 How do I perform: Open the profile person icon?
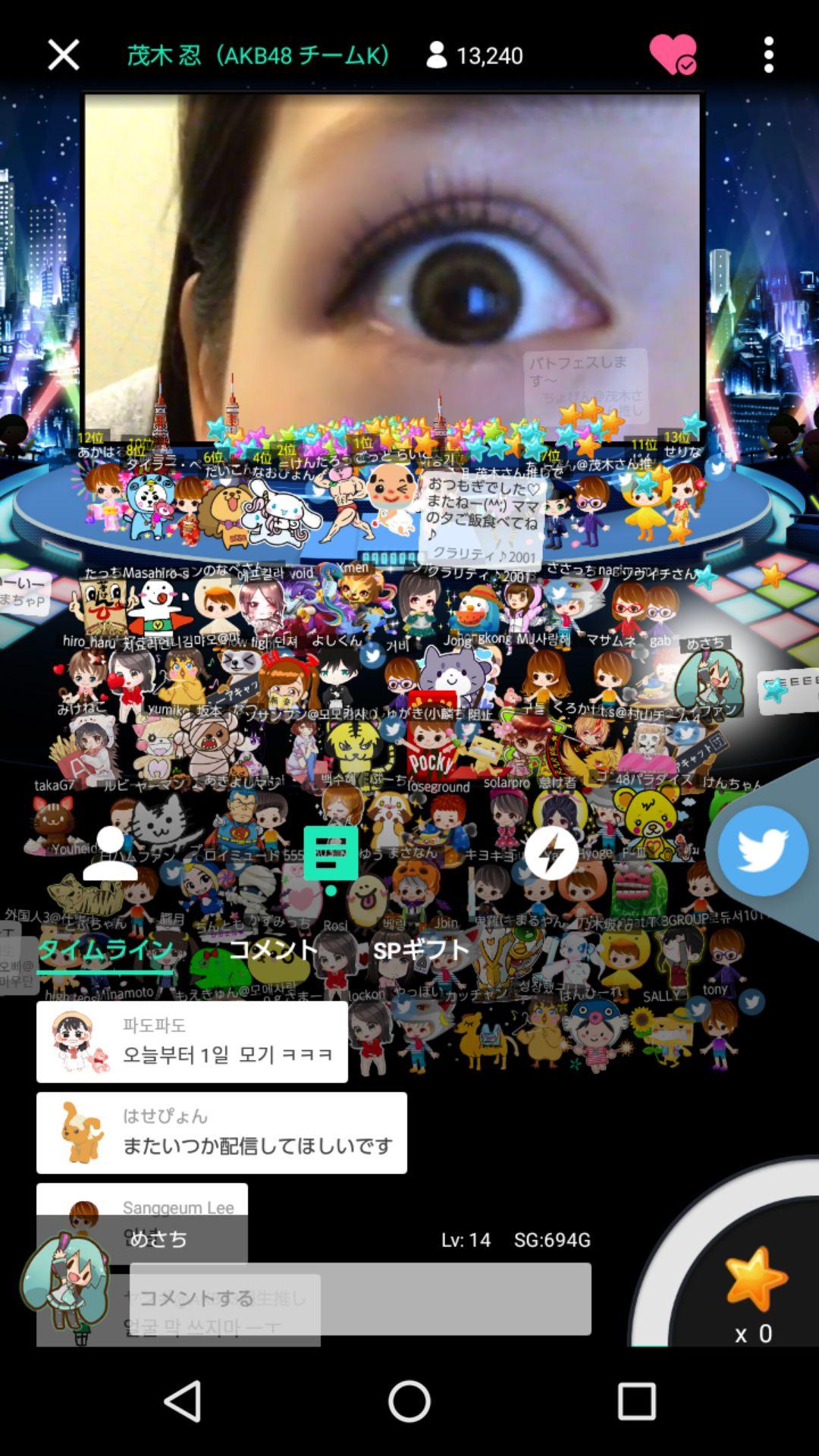(x=111, y=853)
